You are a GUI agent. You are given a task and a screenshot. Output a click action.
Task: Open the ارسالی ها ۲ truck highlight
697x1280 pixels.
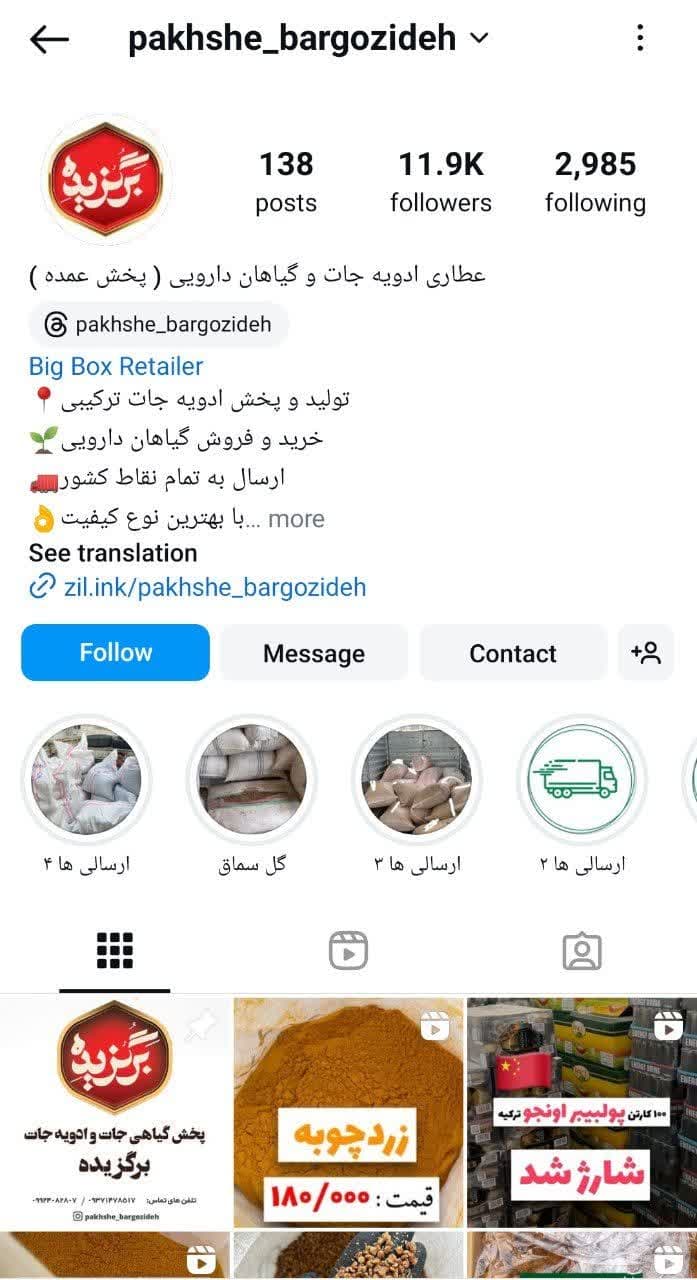coord(582,779)
